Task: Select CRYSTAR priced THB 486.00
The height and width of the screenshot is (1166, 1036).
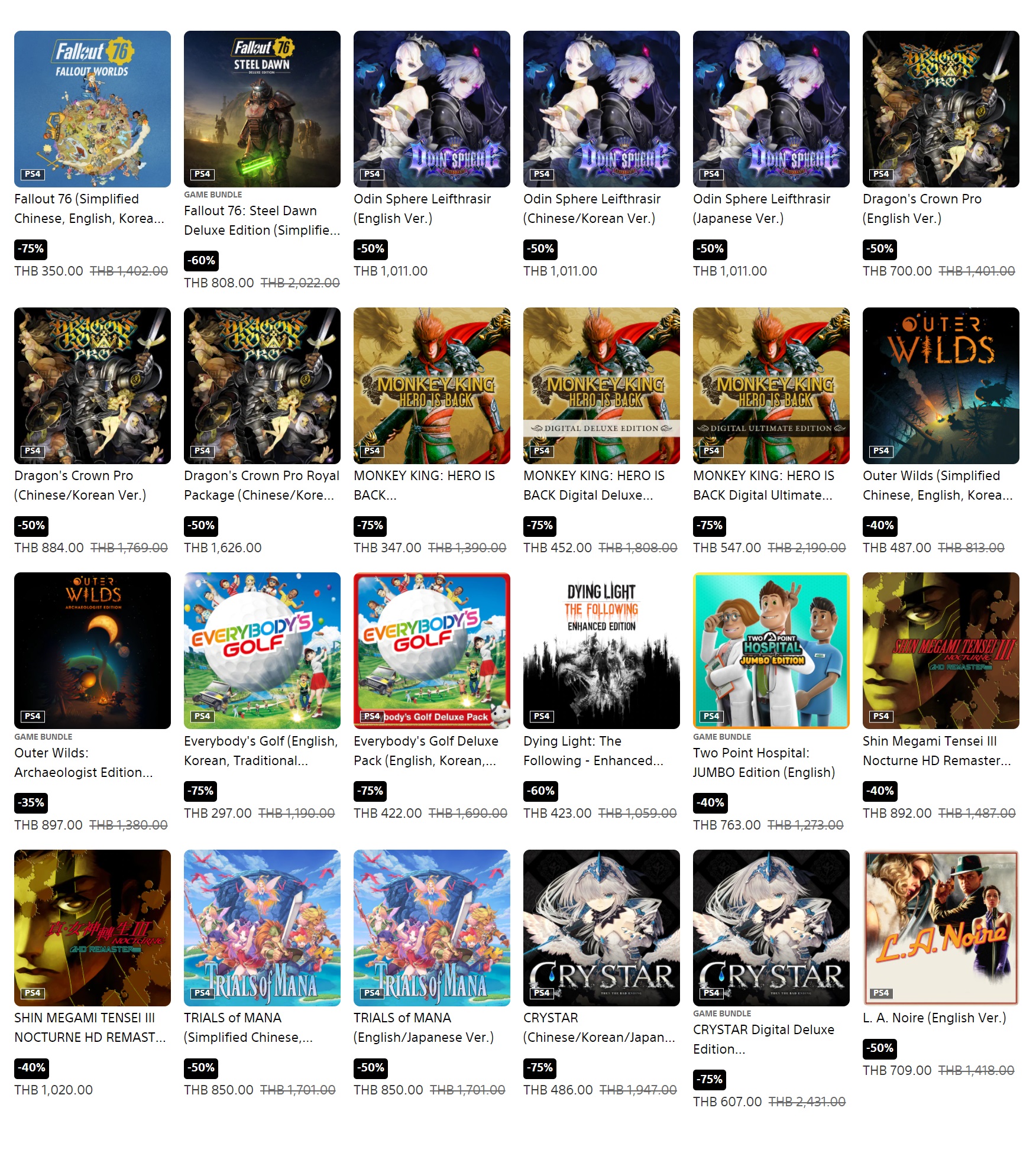Action: [x=601, y=928]
